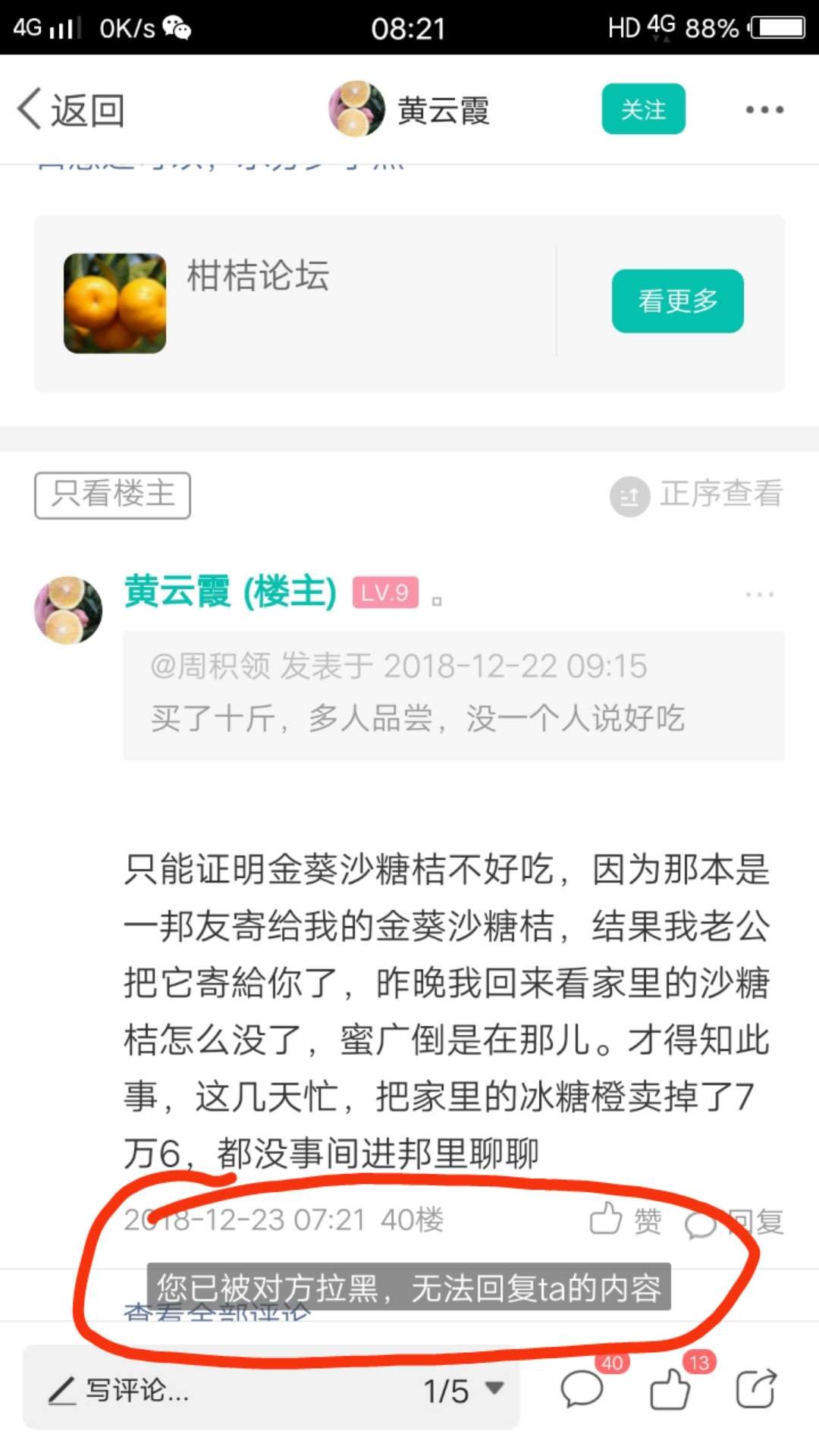Open the 1/5 page selector dropdown
Screen dimensions: 819x1456
[x=463, y=1390]
